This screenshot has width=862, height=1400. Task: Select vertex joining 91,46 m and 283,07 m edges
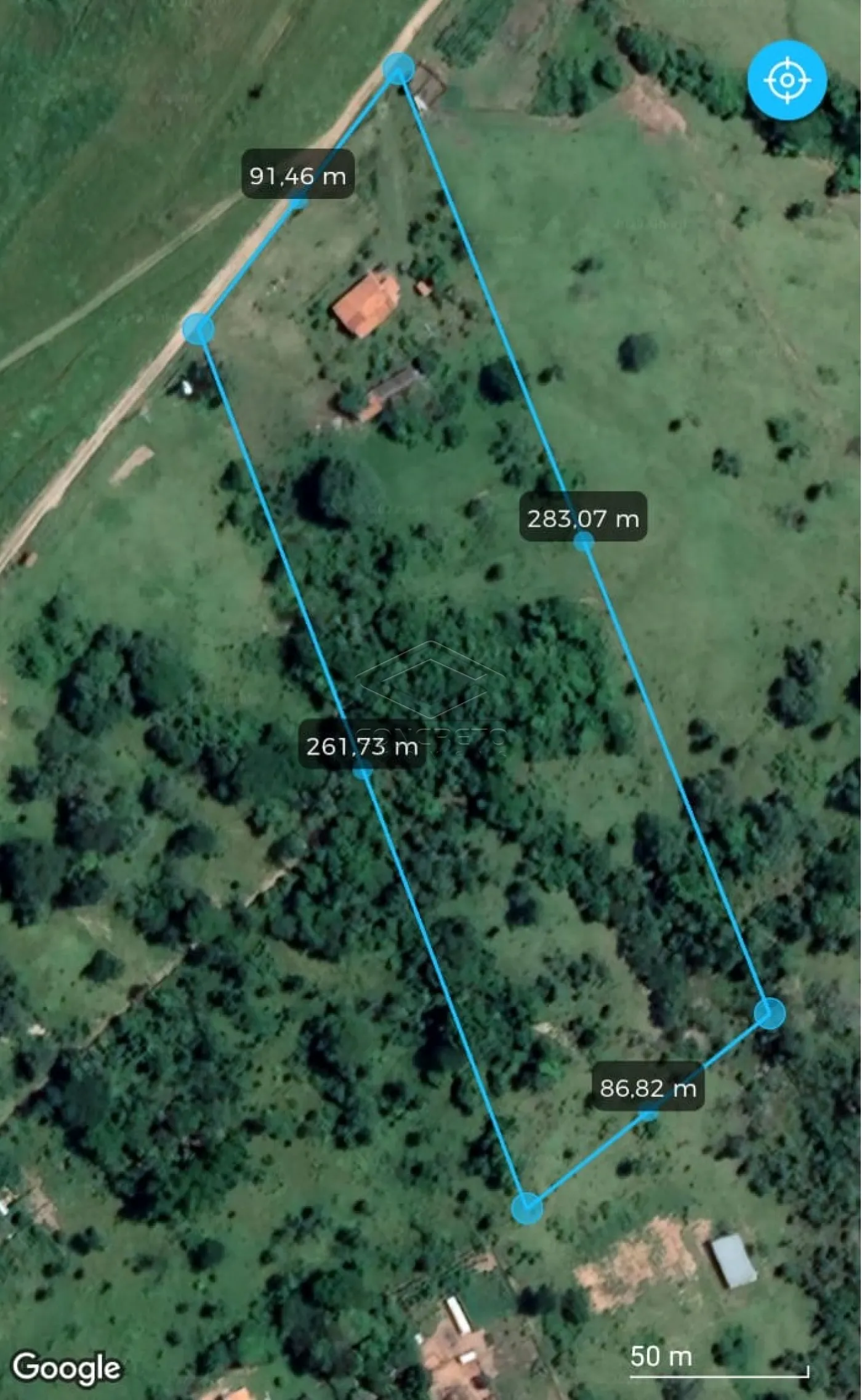click(x=398, y=68)
